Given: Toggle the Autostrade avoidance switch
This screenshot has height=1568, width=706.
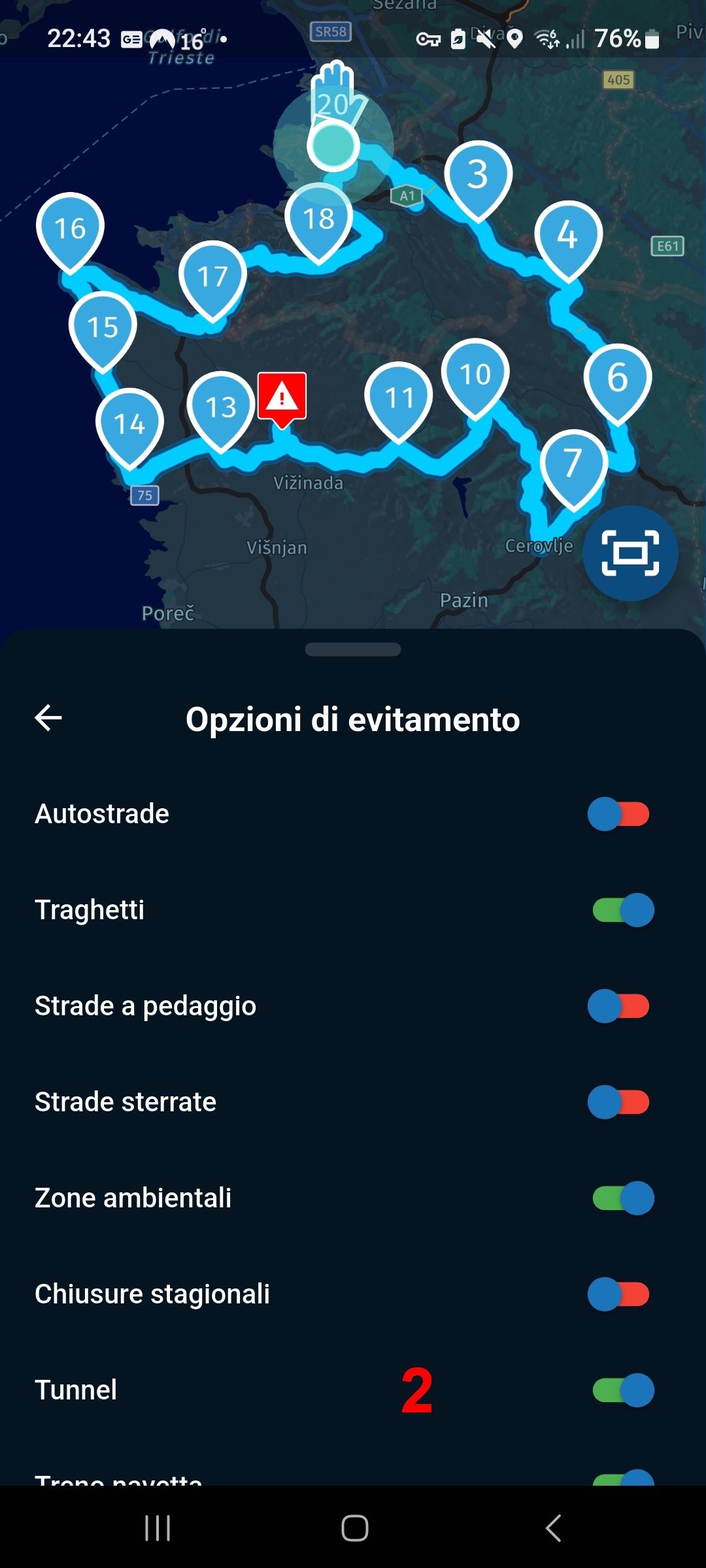Looking at the screenshot, I should coord(618,814).
